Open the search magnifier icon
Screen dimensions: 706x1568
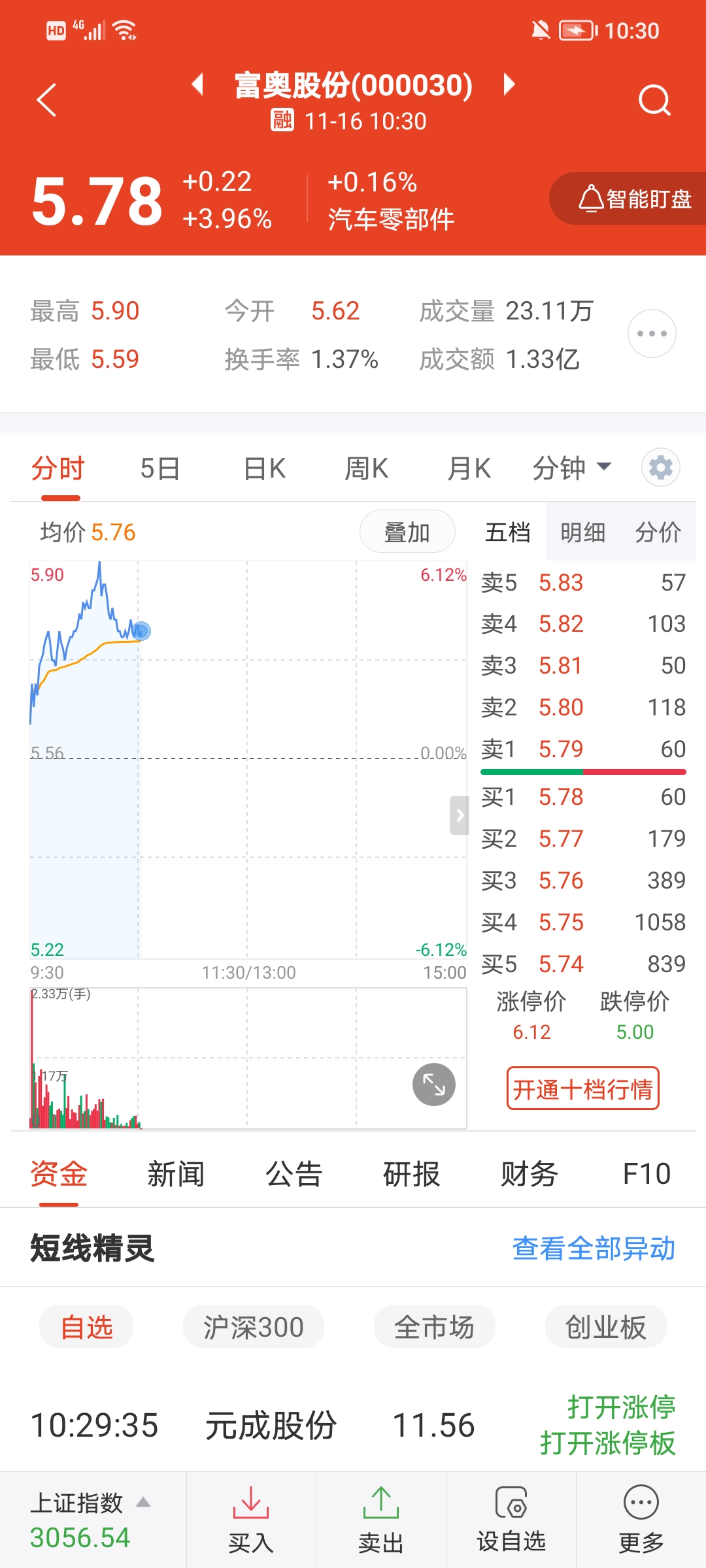point(654,100)
